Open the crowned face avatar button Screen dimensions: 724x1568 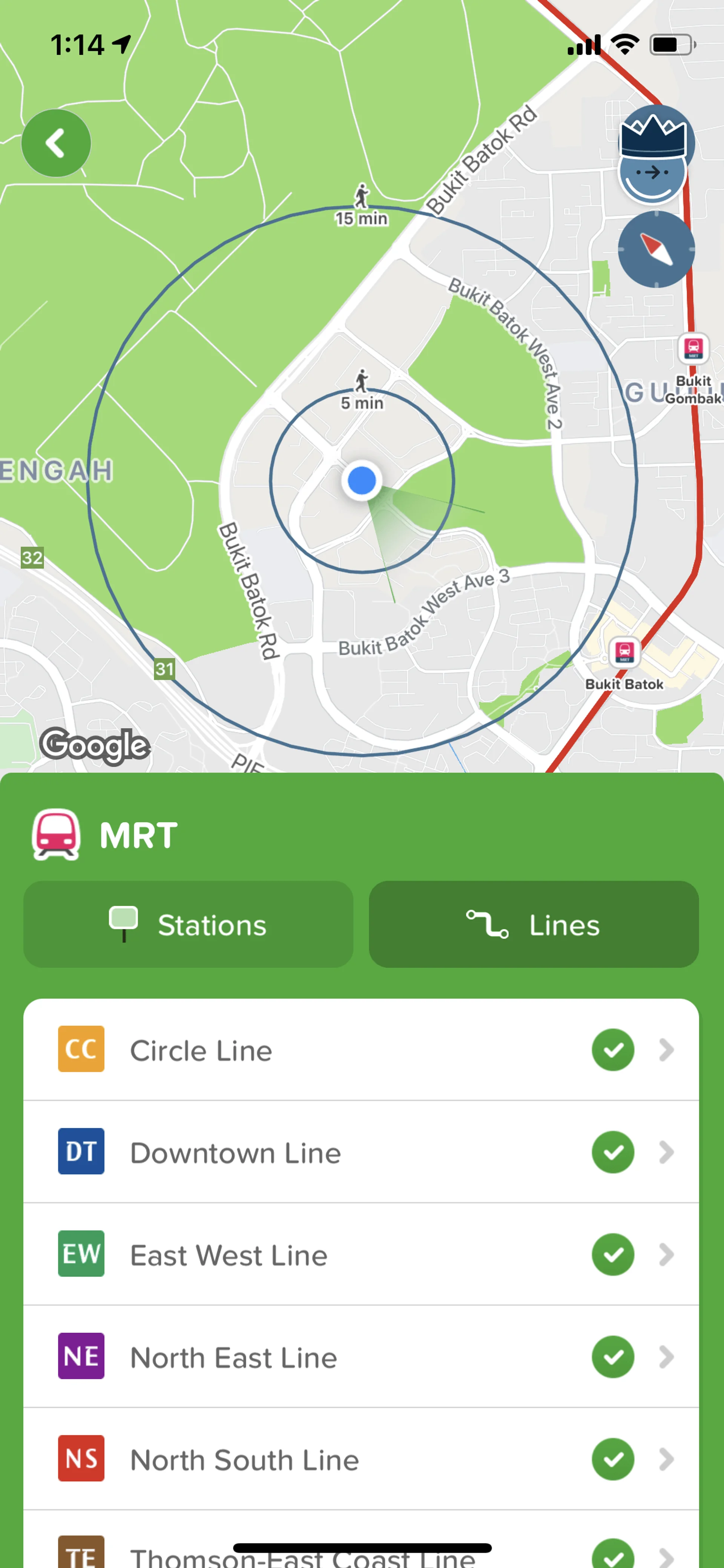pyautogui.click(x=654, y=155)
